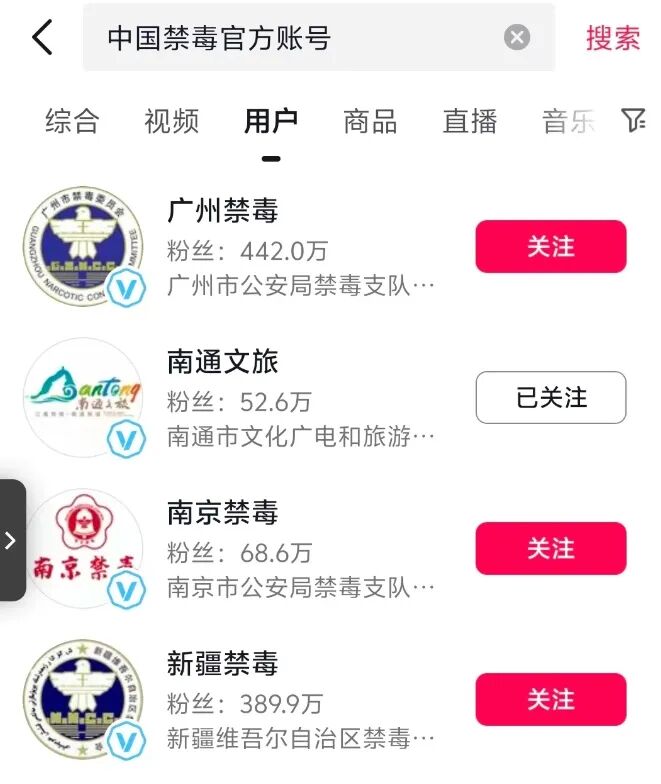The image size is (661, 784).
Task: Open the filter icon beside the tabs
Action: pyautogui.click(x=633, y=121)
